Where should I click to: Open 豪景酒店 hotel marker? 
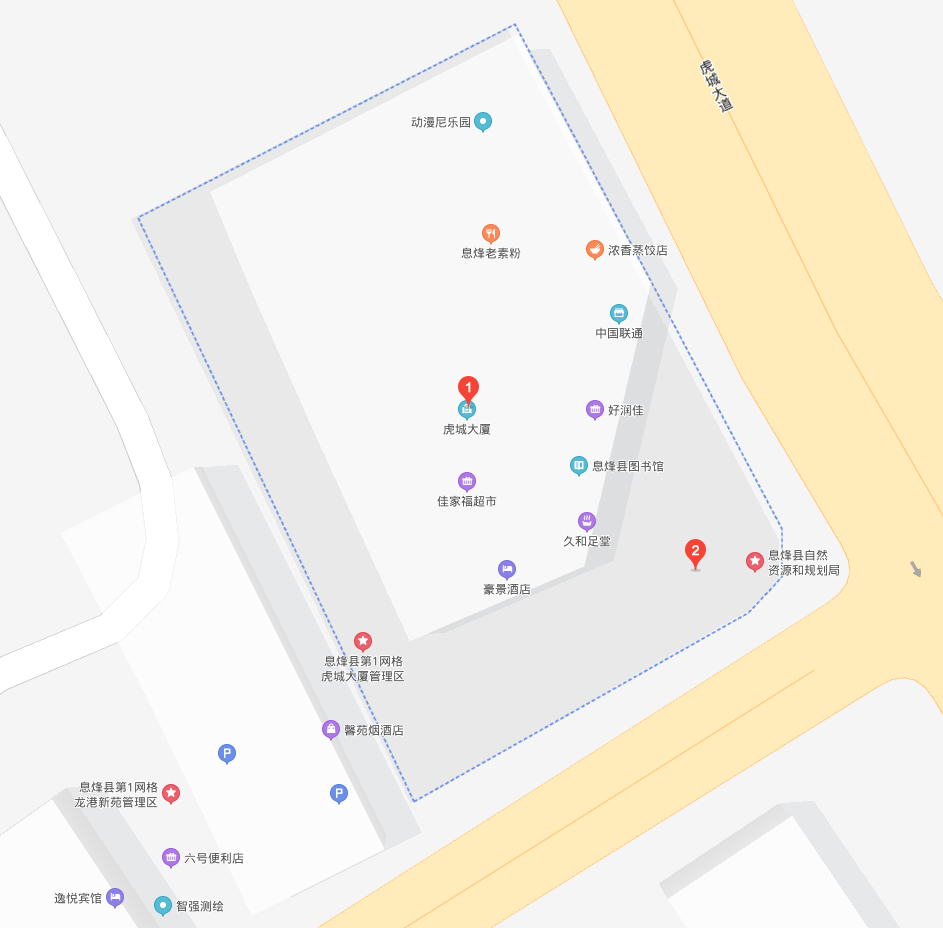[x=507, y=569]
